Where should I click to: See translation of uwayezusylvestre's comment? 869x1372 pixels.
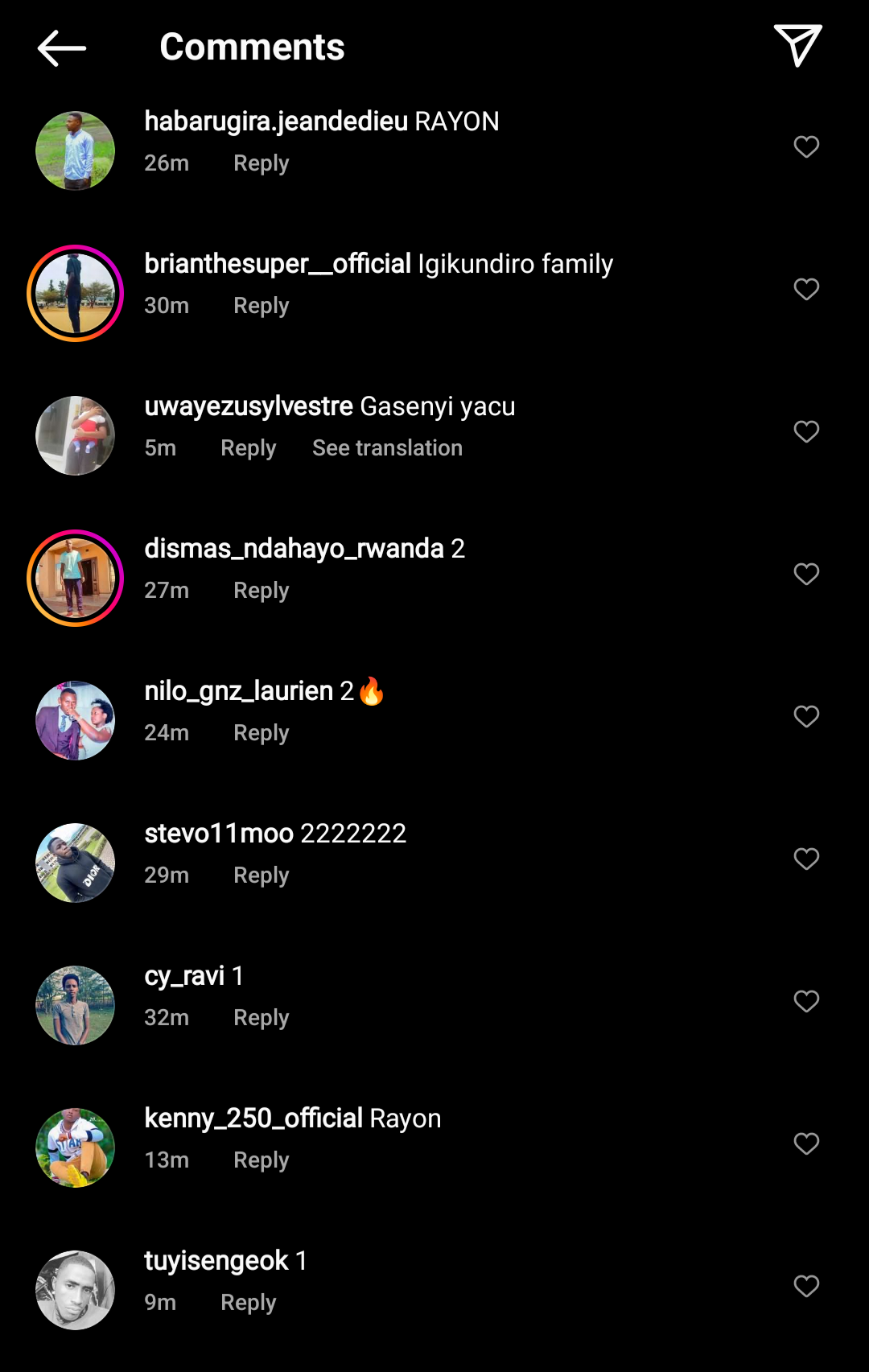(387, 448)
